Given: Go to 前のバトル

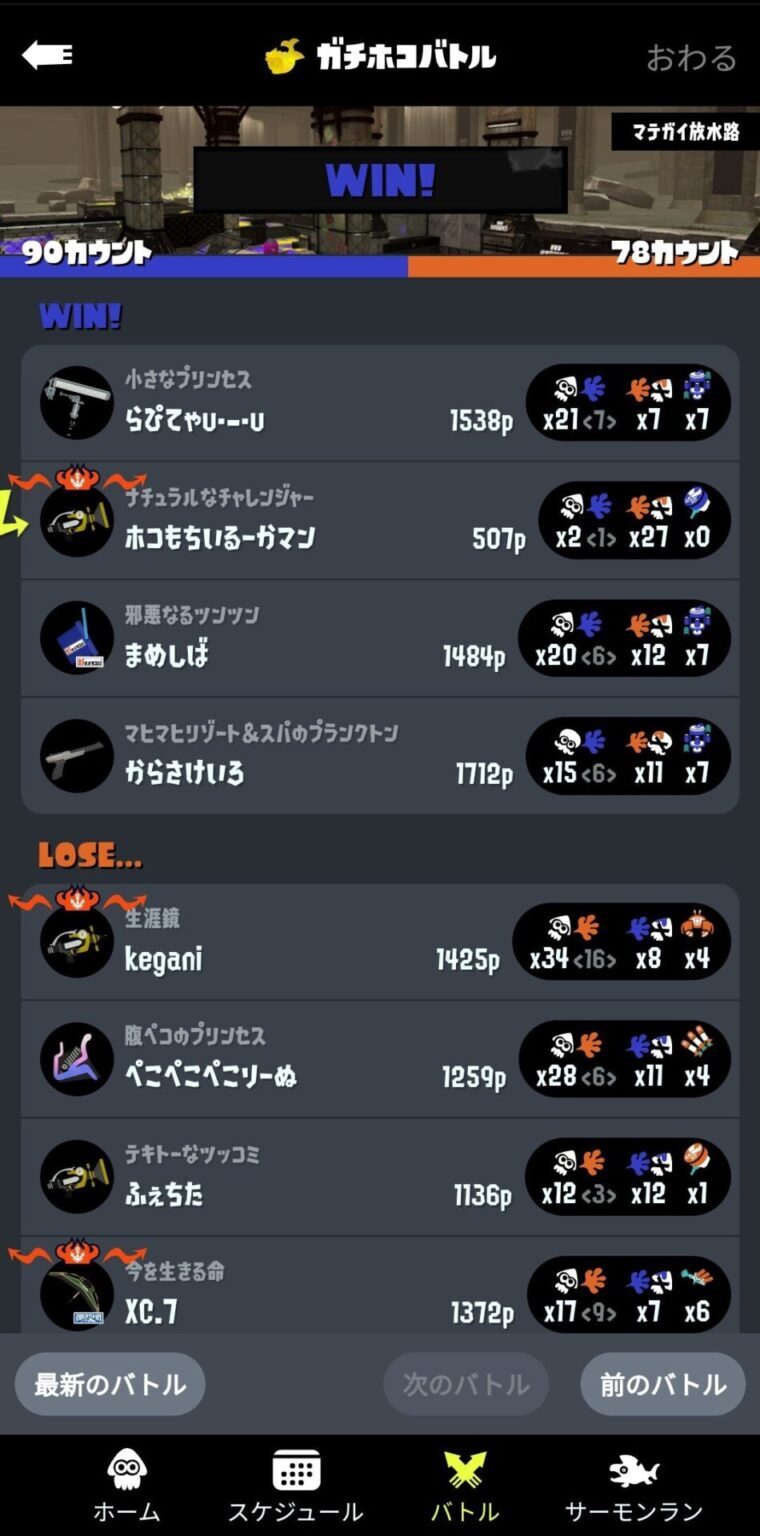Looking at the screenshot, I should coord(663,1385).
